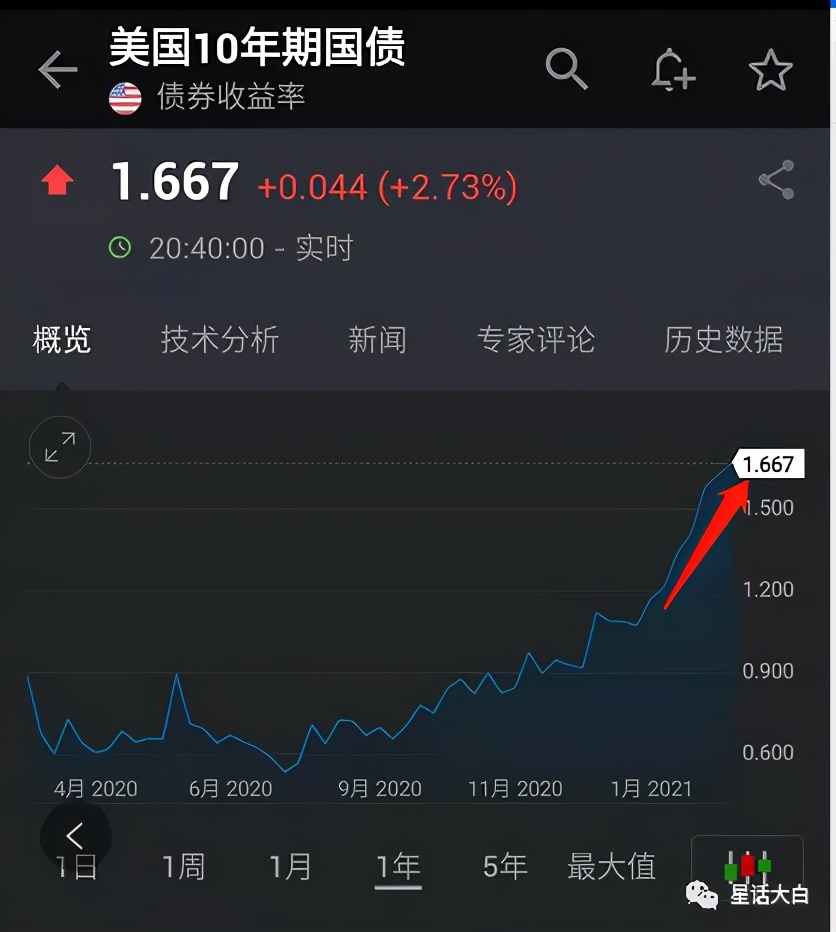
Task: Click the US flag icon
Action: point(124,97)
